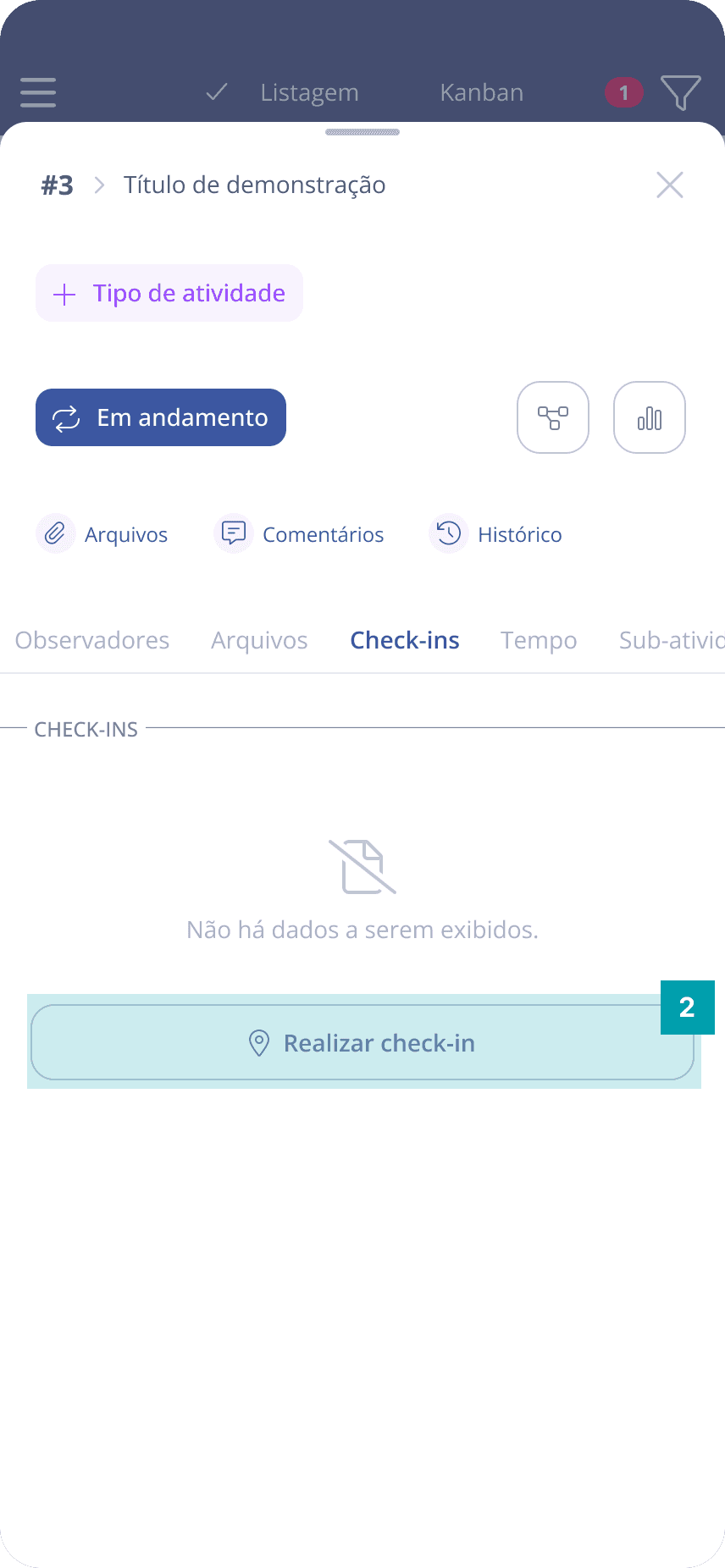Click the checkmark icon in top bar
This screenshot has width=725, height=1568.
tap(216, 92)
